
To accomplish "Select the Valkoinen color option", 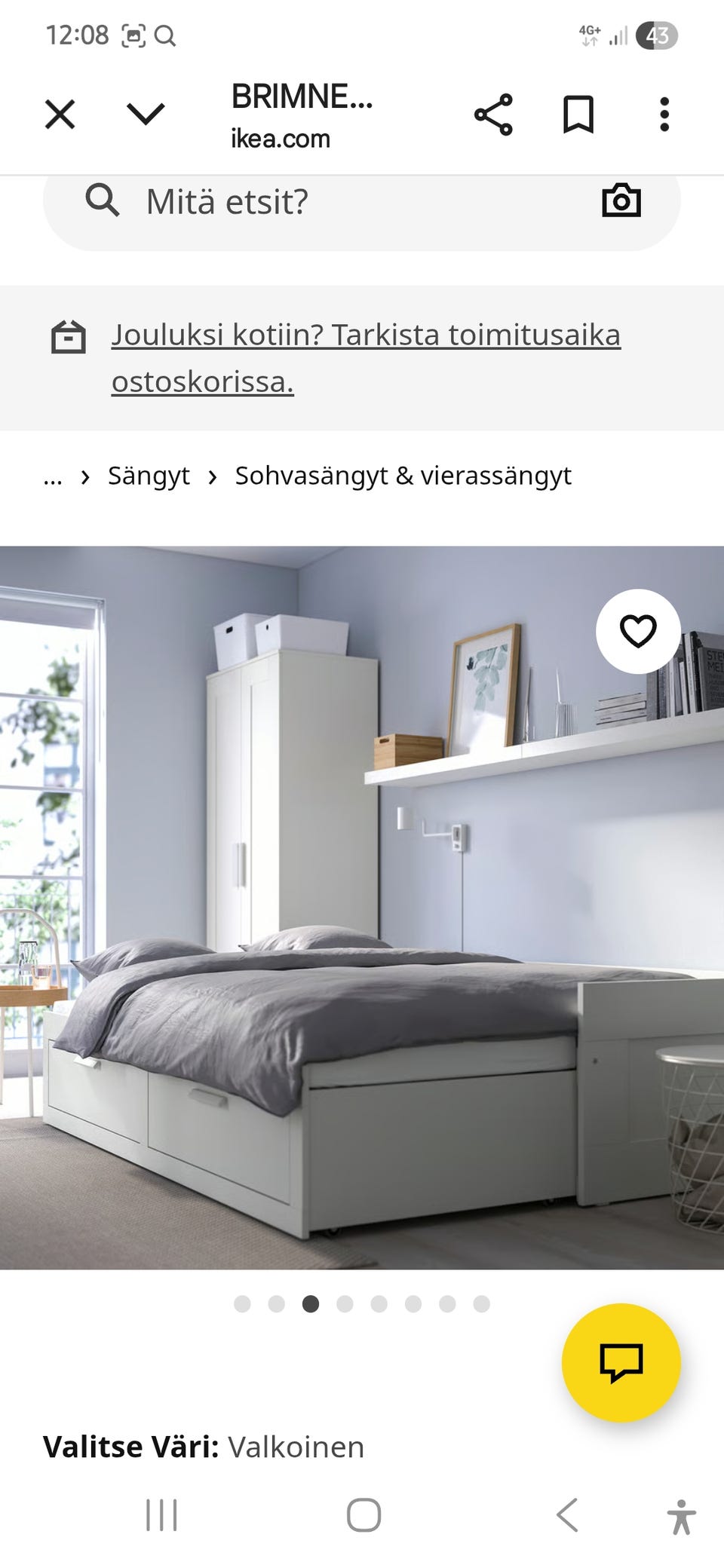I will pos(298,1447).
